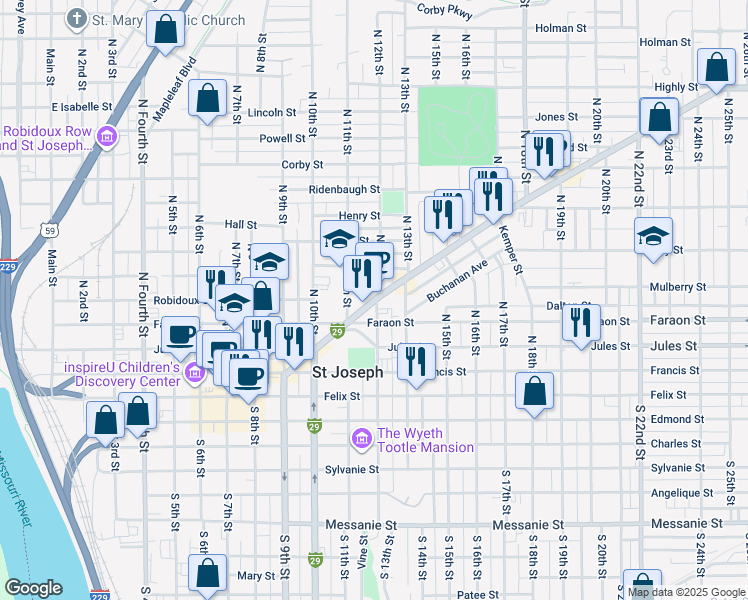Image resolution: width=748 pixels, height=600 pixels.
Task: Open the Robidoux Row museum pin
Action: (x=107, y=136)
